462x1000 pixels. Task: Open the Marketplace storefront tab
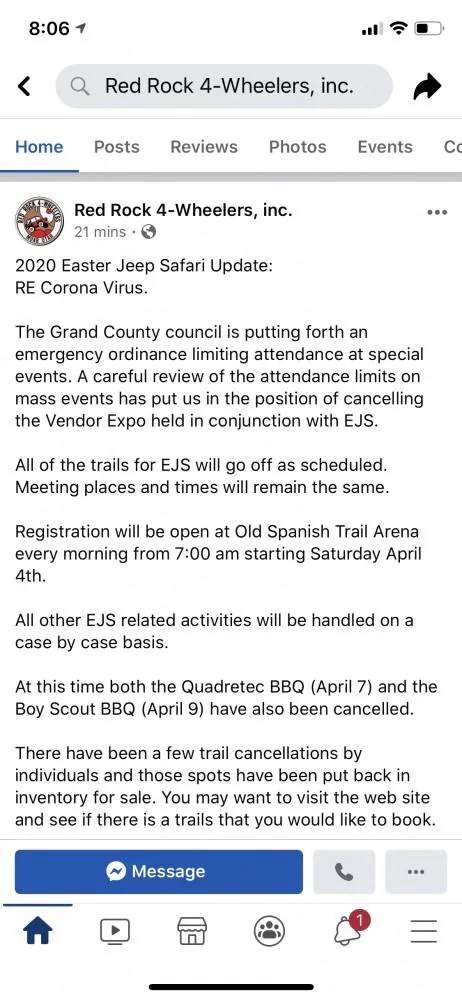(192, 932)
